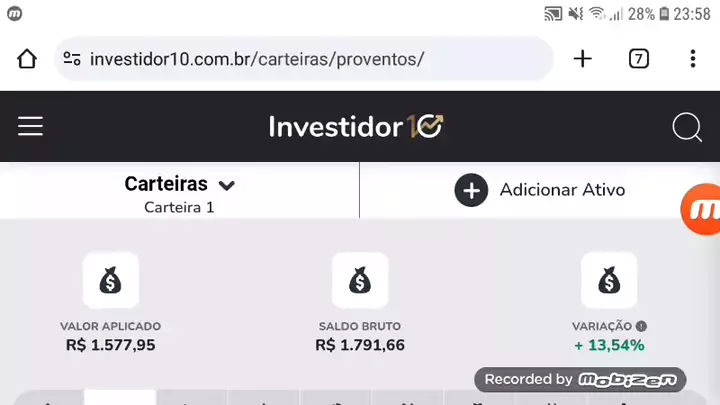This screenshot has width=720, height=405.
Task: Tap Adicionar Ativo
Action: (540, 190)
